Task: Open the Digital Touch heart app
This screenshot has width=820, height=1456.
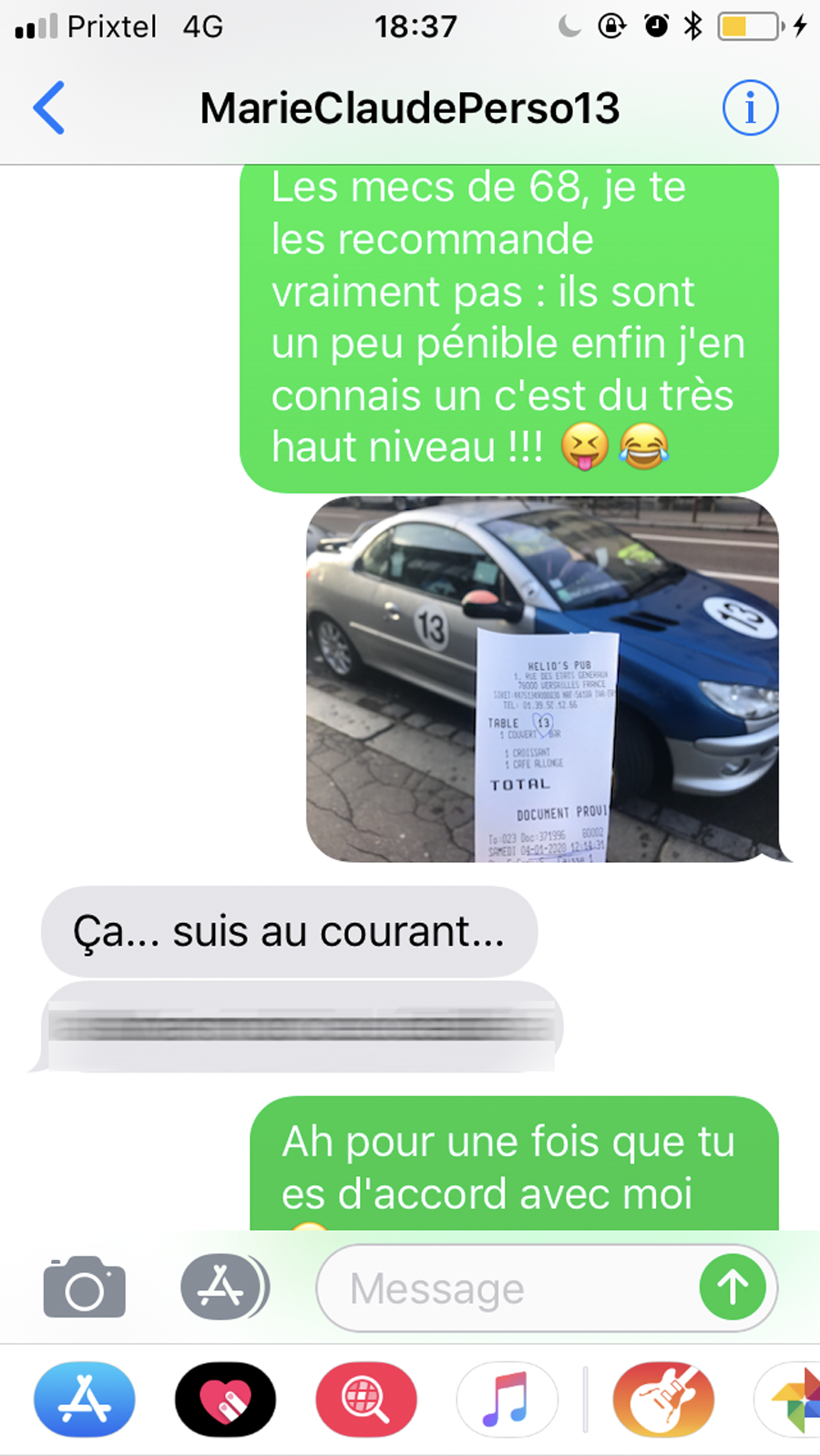Action: click(x=225, y=1400)
